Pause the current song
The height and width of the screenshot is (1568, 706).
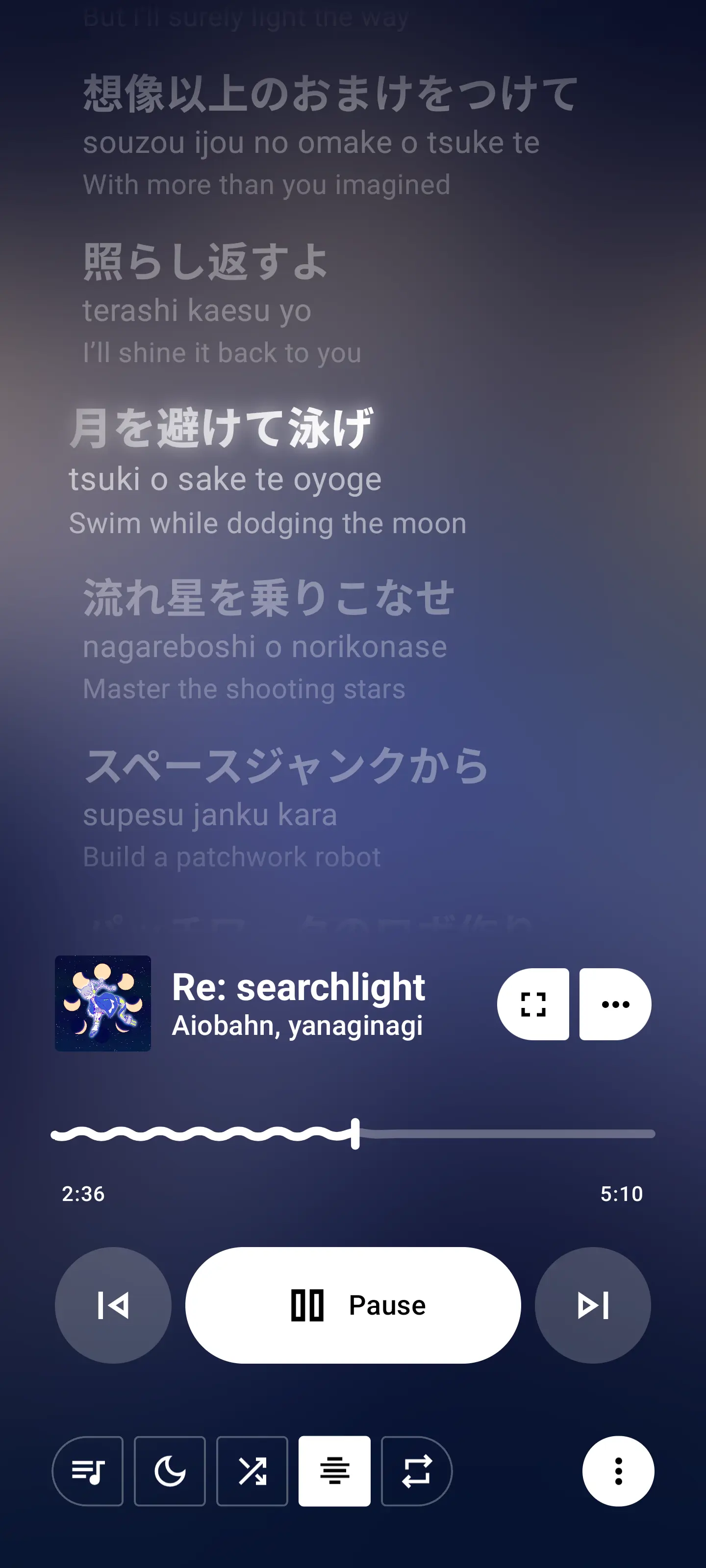[x=353, y=1304]
